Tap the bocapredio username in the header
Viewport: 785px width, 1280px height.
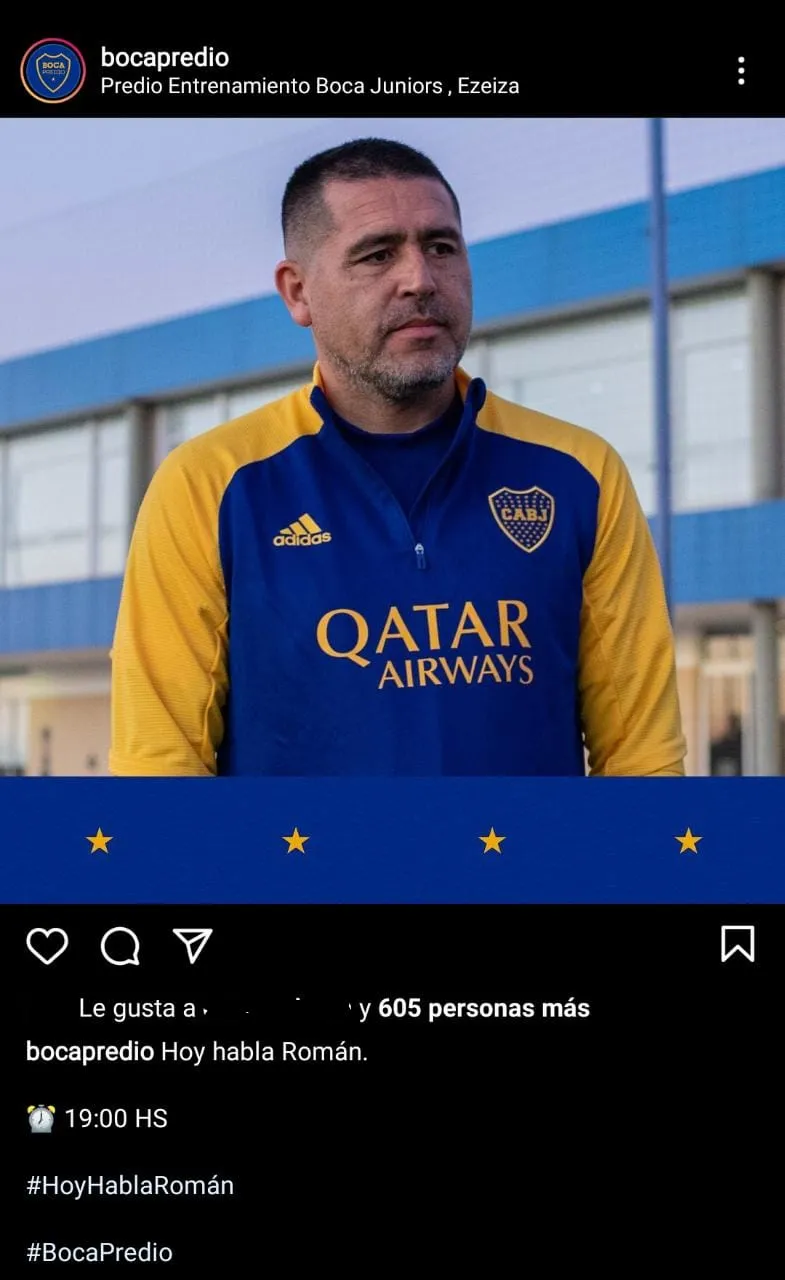click(164, 57)
